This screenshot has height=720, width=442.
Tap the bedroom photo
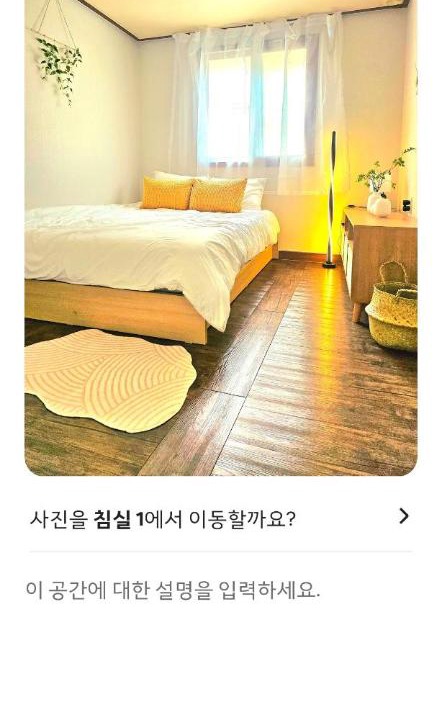tap(221, 237)
